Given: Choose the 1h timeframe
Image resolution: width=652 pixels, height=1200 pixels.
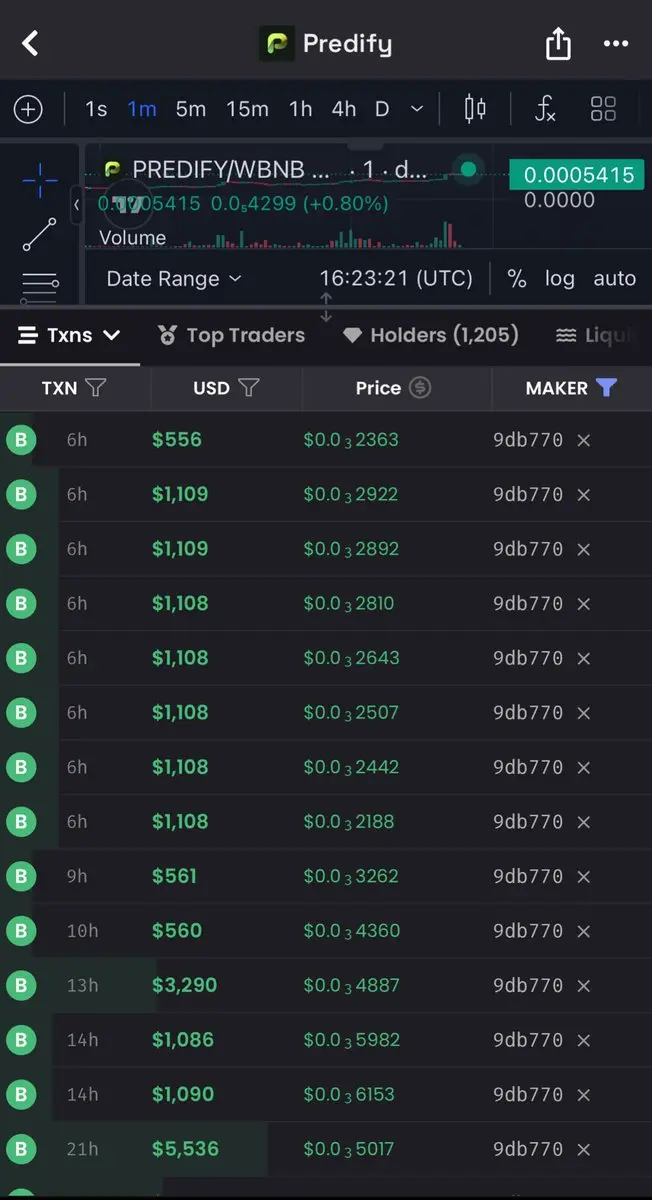Looking at the screenshot, I should tap(300, 109).
